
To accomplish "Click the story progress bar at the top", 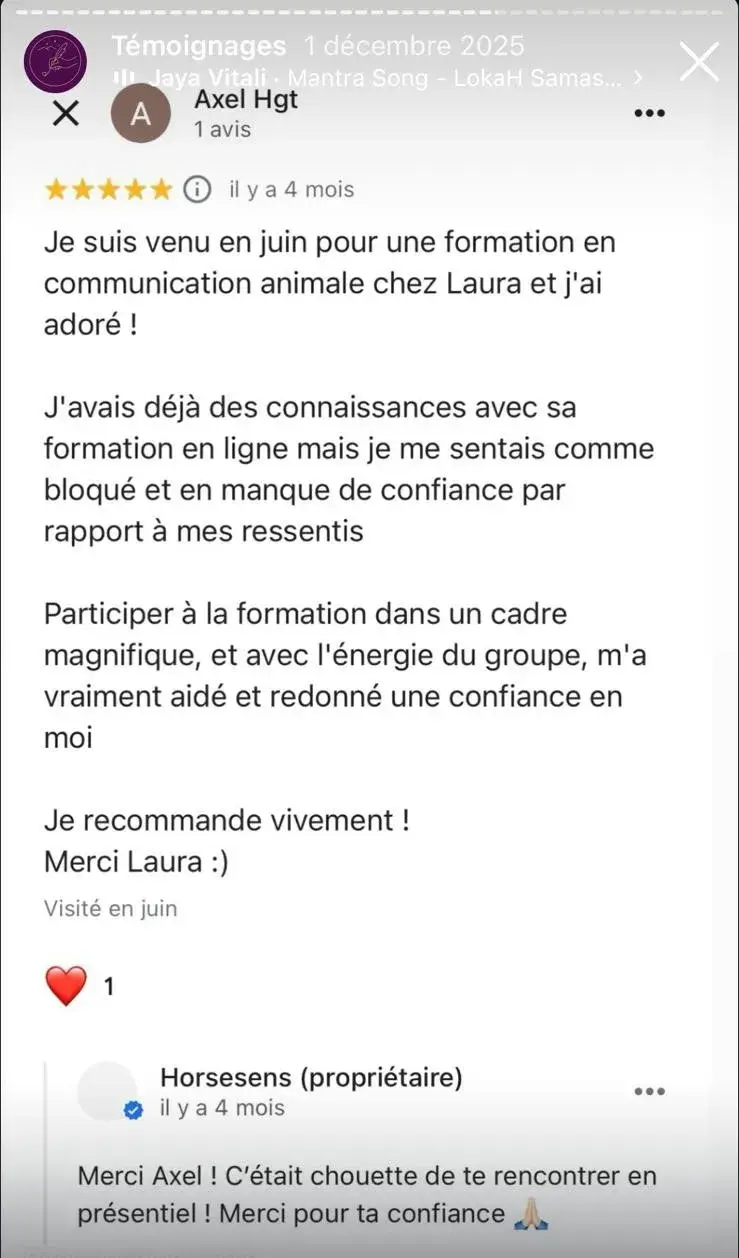I will coord(370,12).
